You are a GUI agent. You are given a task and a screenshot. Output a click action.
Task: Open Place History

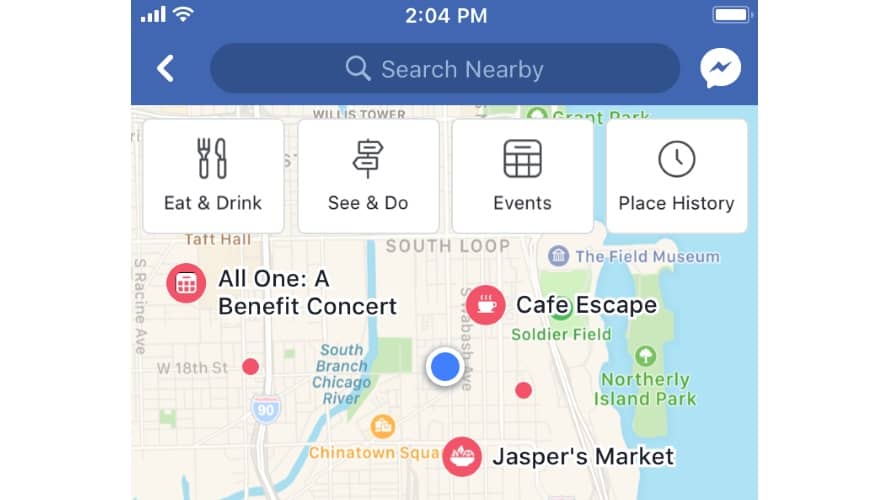pos(676,176)
